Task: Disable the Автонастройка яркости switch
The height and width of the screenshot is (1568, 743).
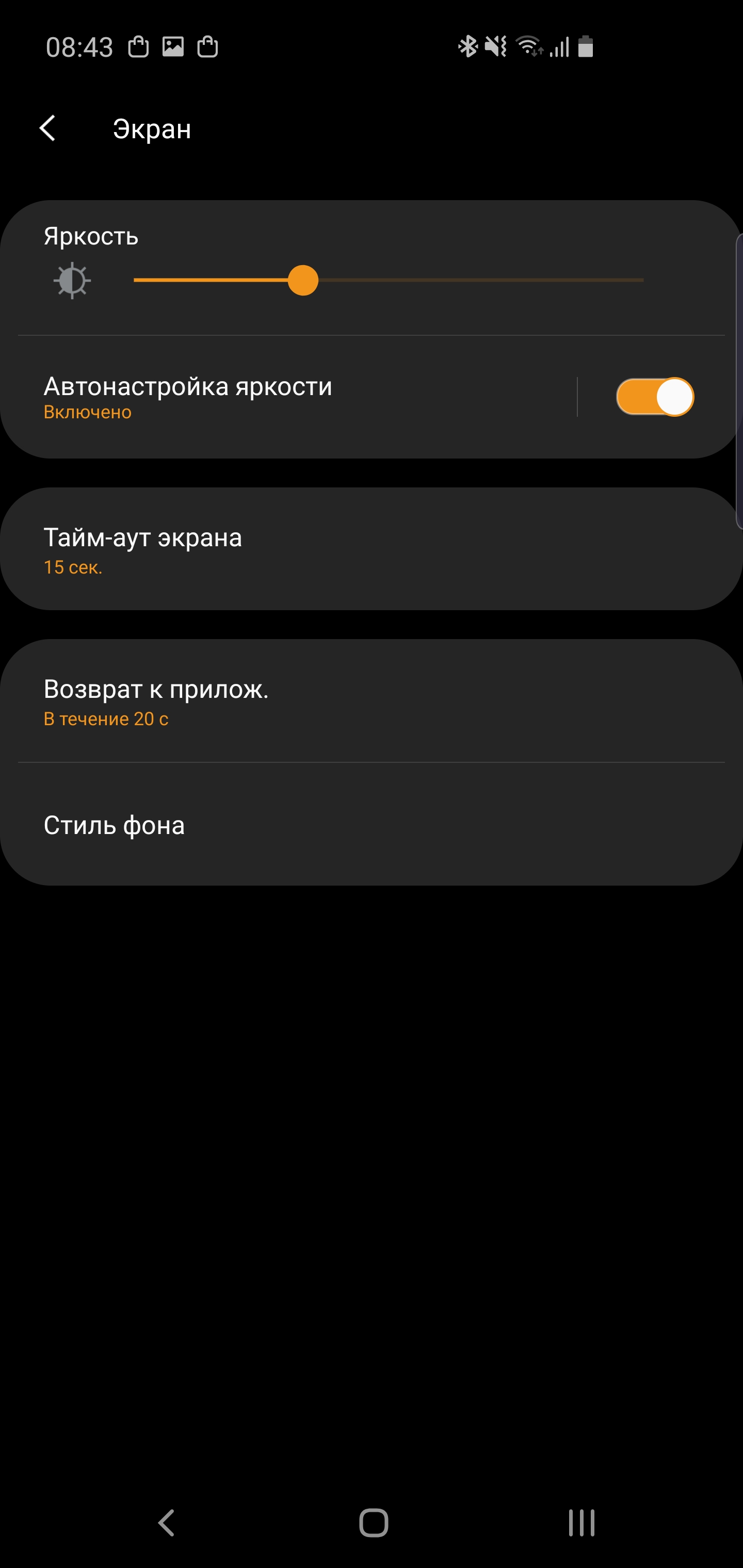Action: click(x=655, y=397)
